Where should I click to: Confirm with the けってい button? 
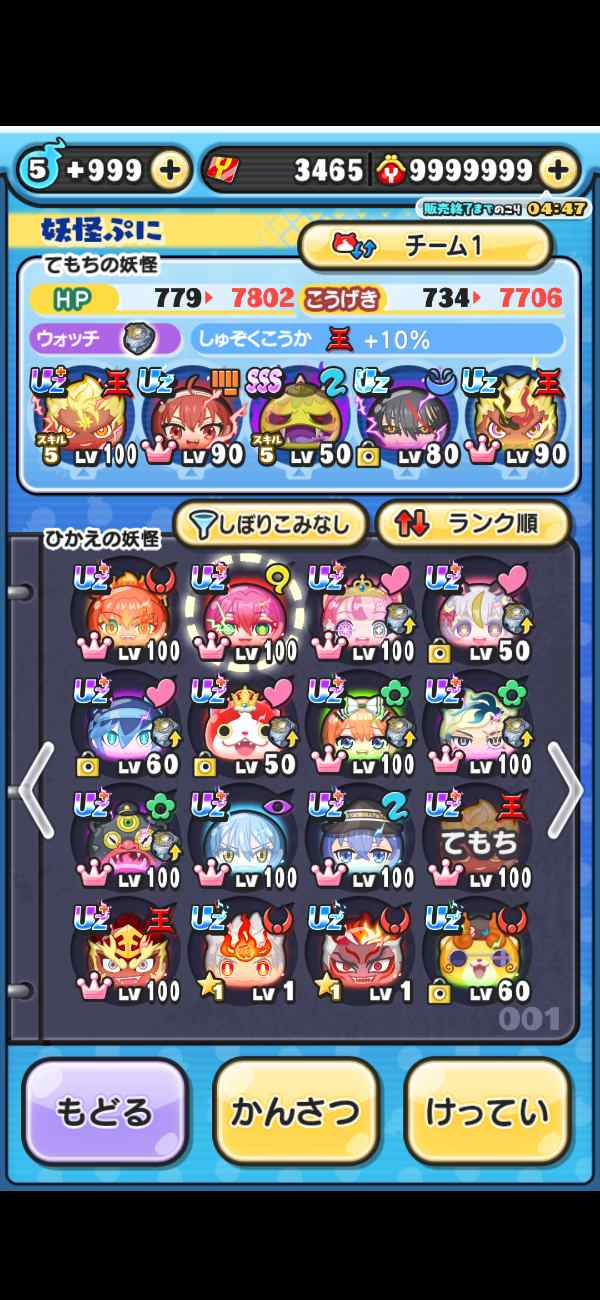487,1111
